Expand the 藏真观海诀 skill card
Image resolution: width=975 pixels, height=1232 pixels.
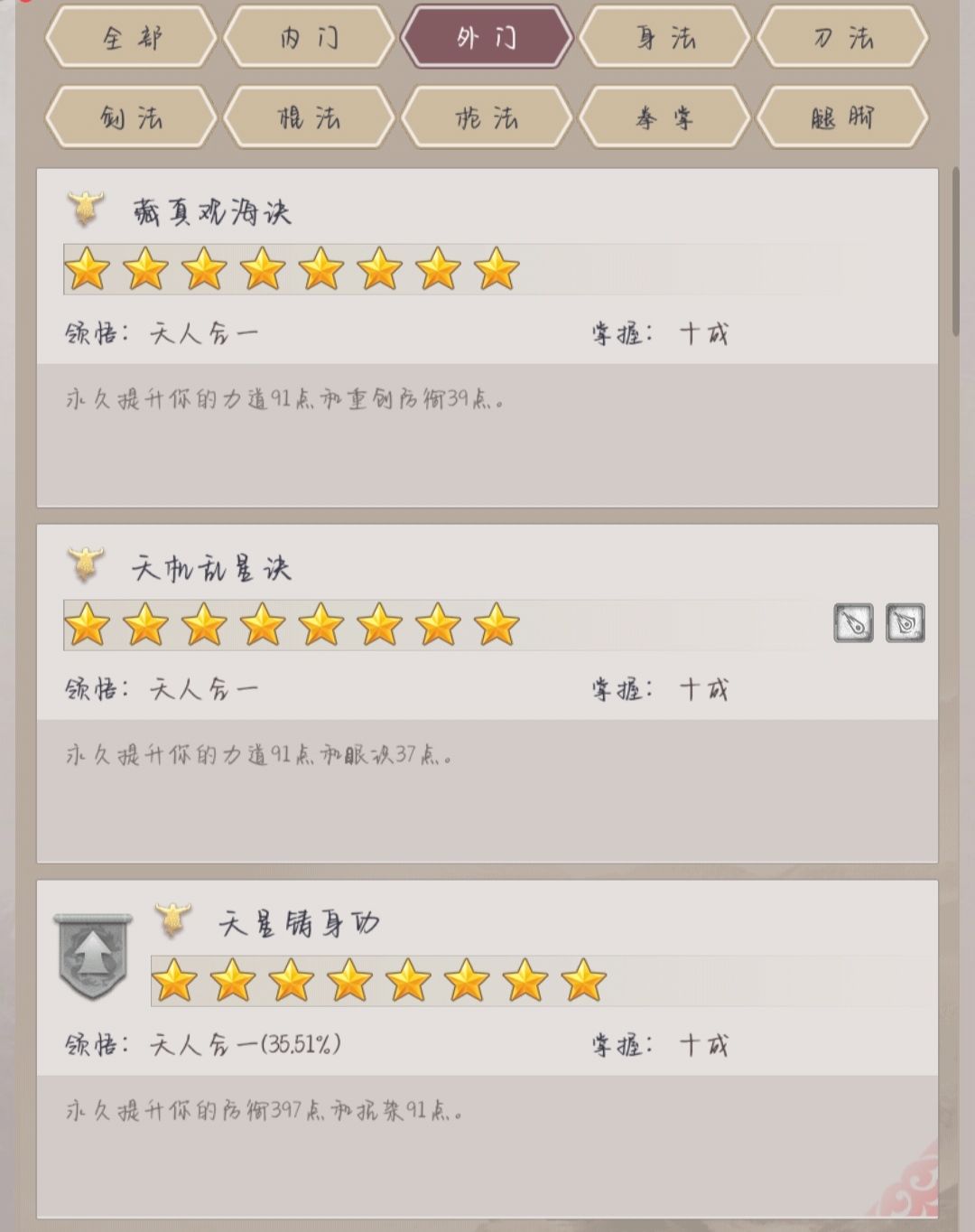(x=487, y=434)
